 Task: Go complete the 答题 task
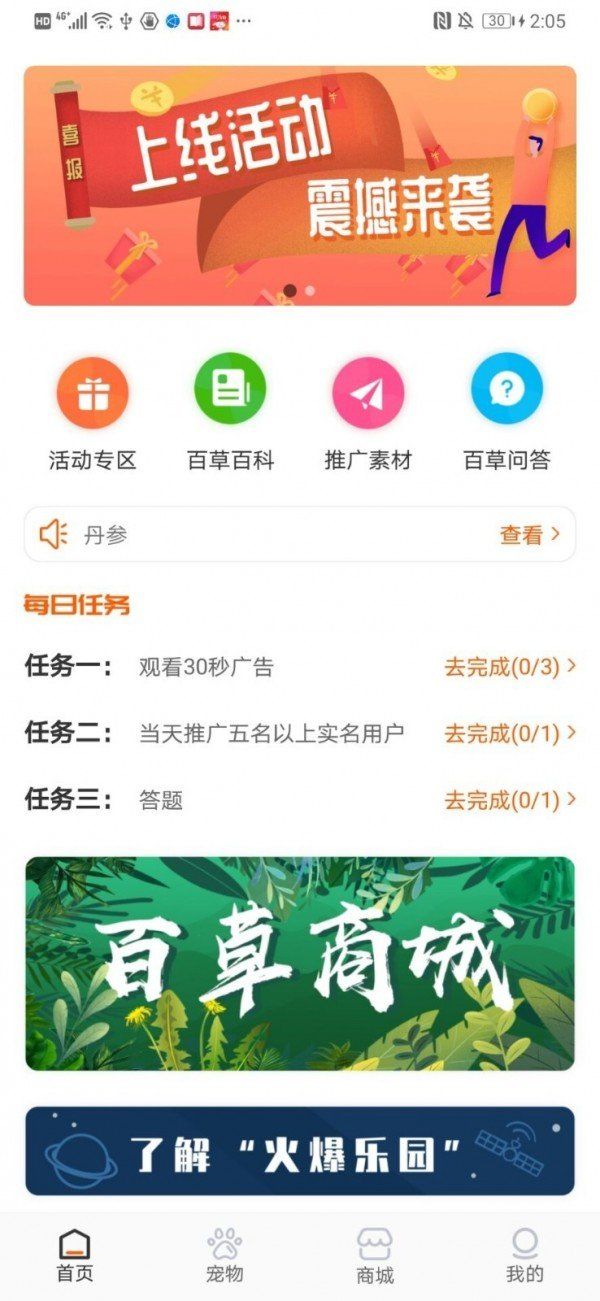(509, 800)
